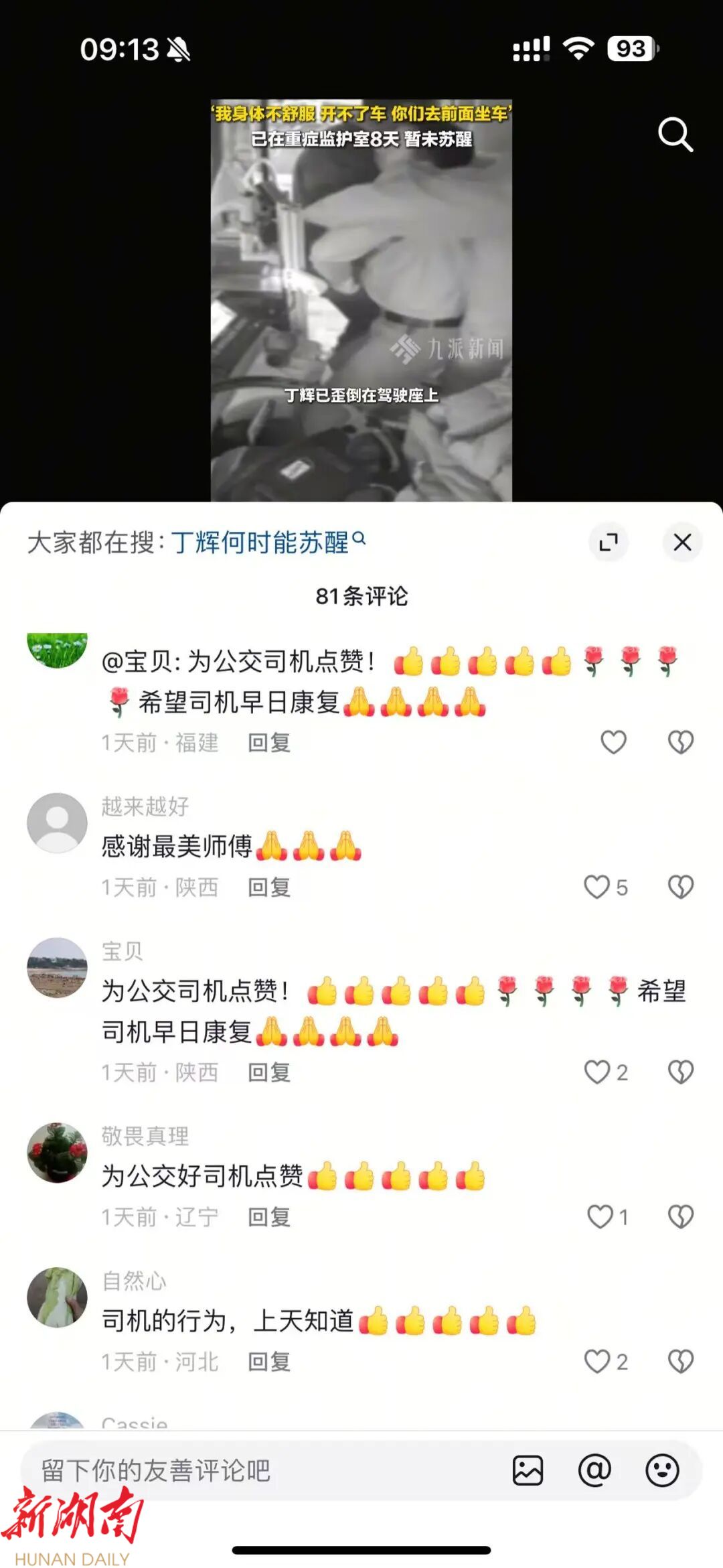Image resolution: width=723 pixels, height=1568 pixels.
Task: Like 宝贝's comment from 陕西
Action: [x=597, y=1072]
